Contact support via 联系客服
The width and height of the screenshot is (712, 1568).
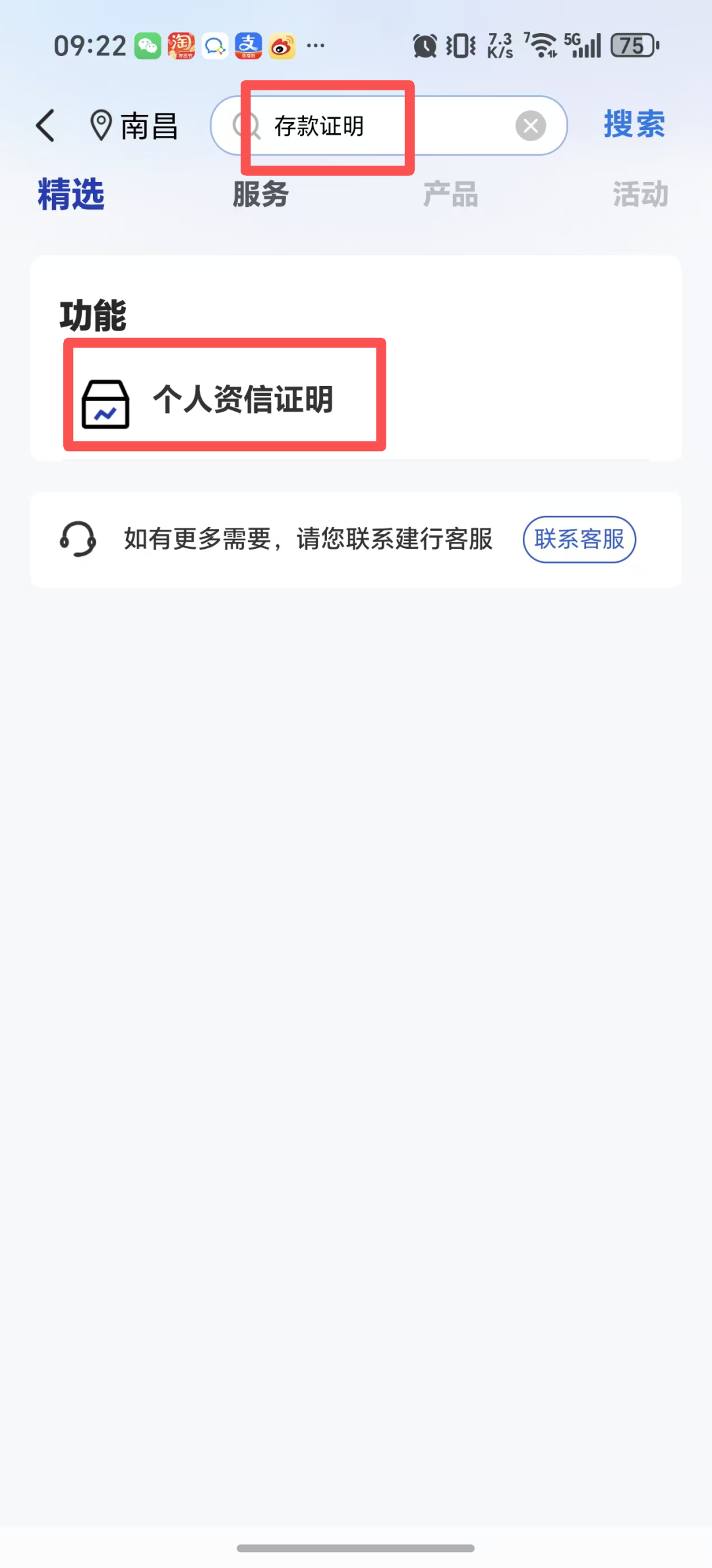[x=579, y=539]
